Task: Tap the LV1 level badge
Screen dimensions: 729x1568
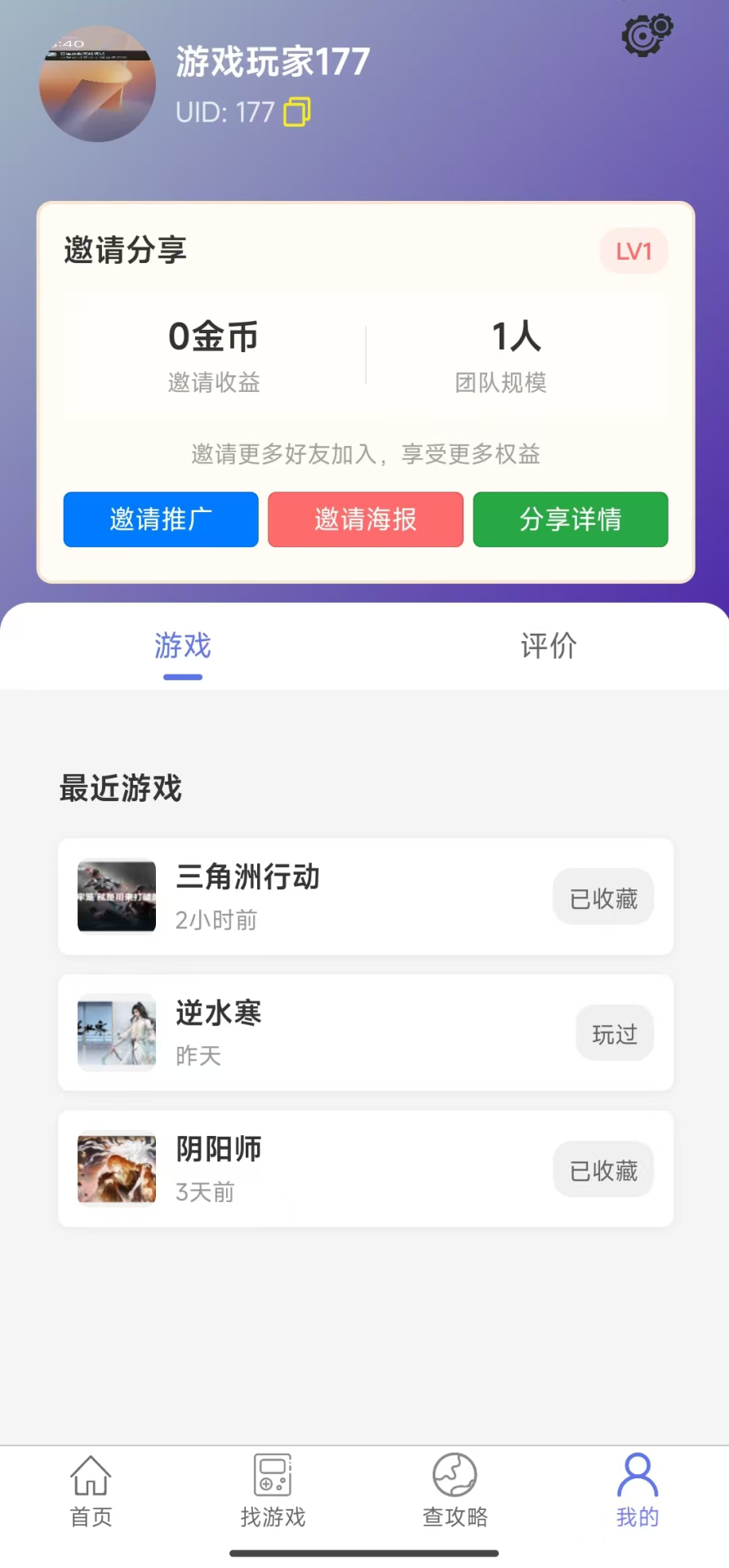Action: click(x=633, y=251)
